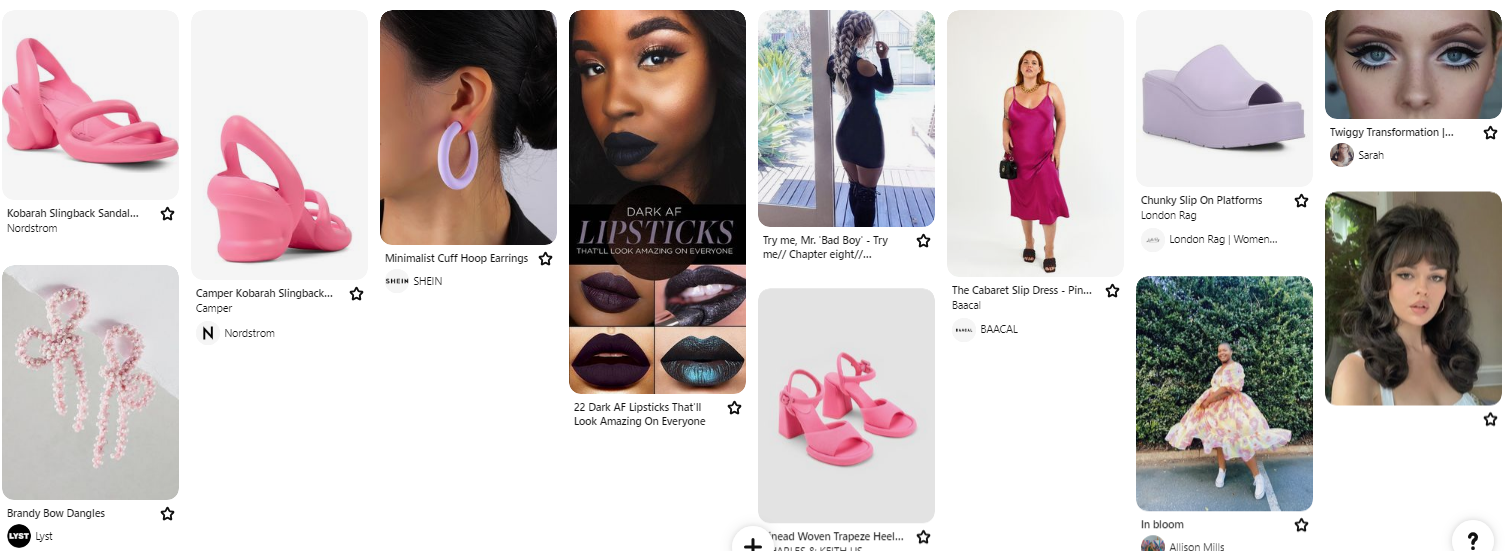Star the Kobarah Slingback Sandal pin
The height and width of the screenshot is (551, 1509).
click(167, 214)
